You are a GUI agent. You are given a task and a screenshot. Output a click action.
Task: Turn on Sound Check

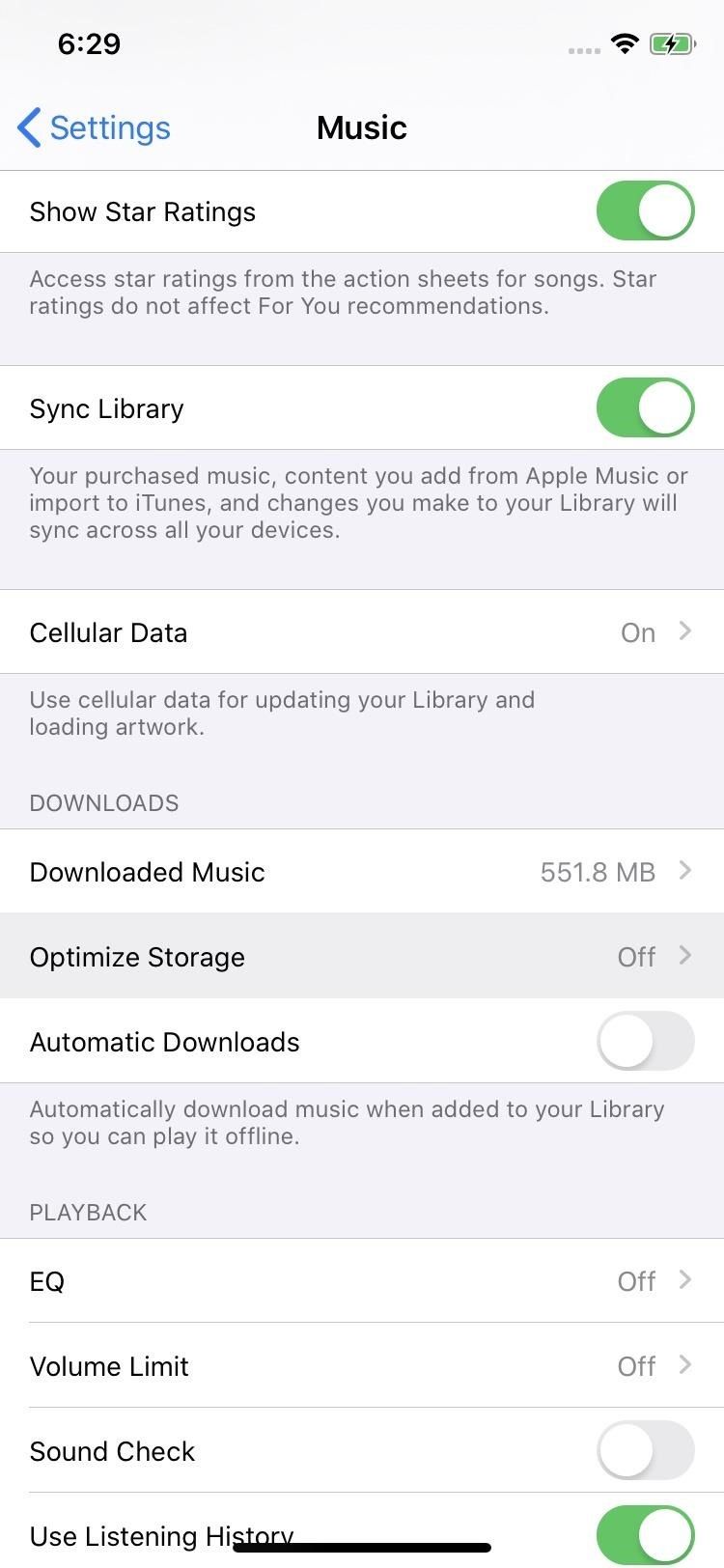pyautogui.click(x=644, y=1451)
